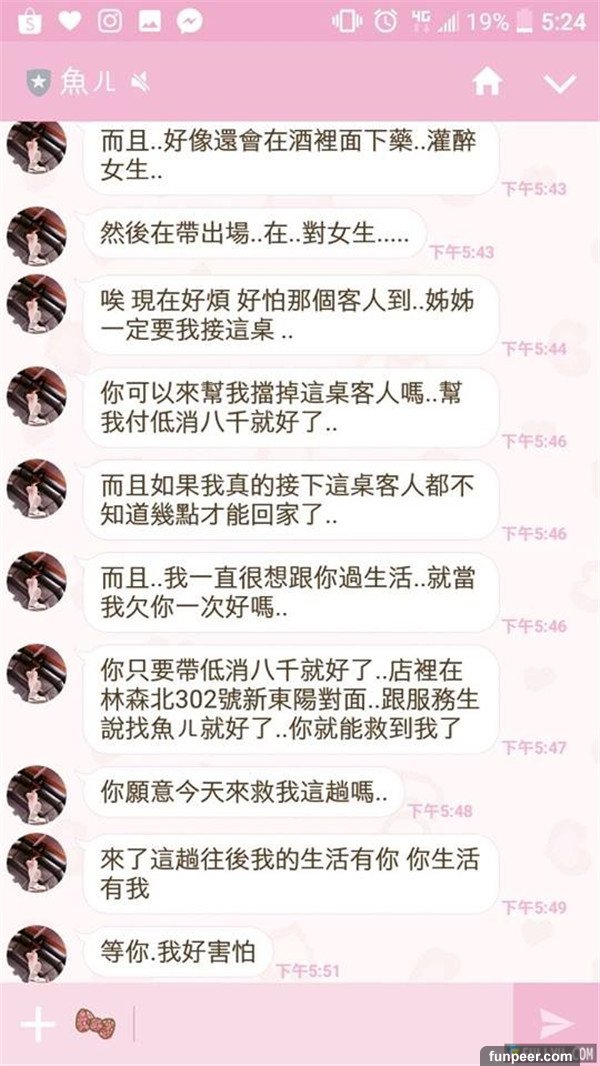Focus the message text field

click(320, 1024)
